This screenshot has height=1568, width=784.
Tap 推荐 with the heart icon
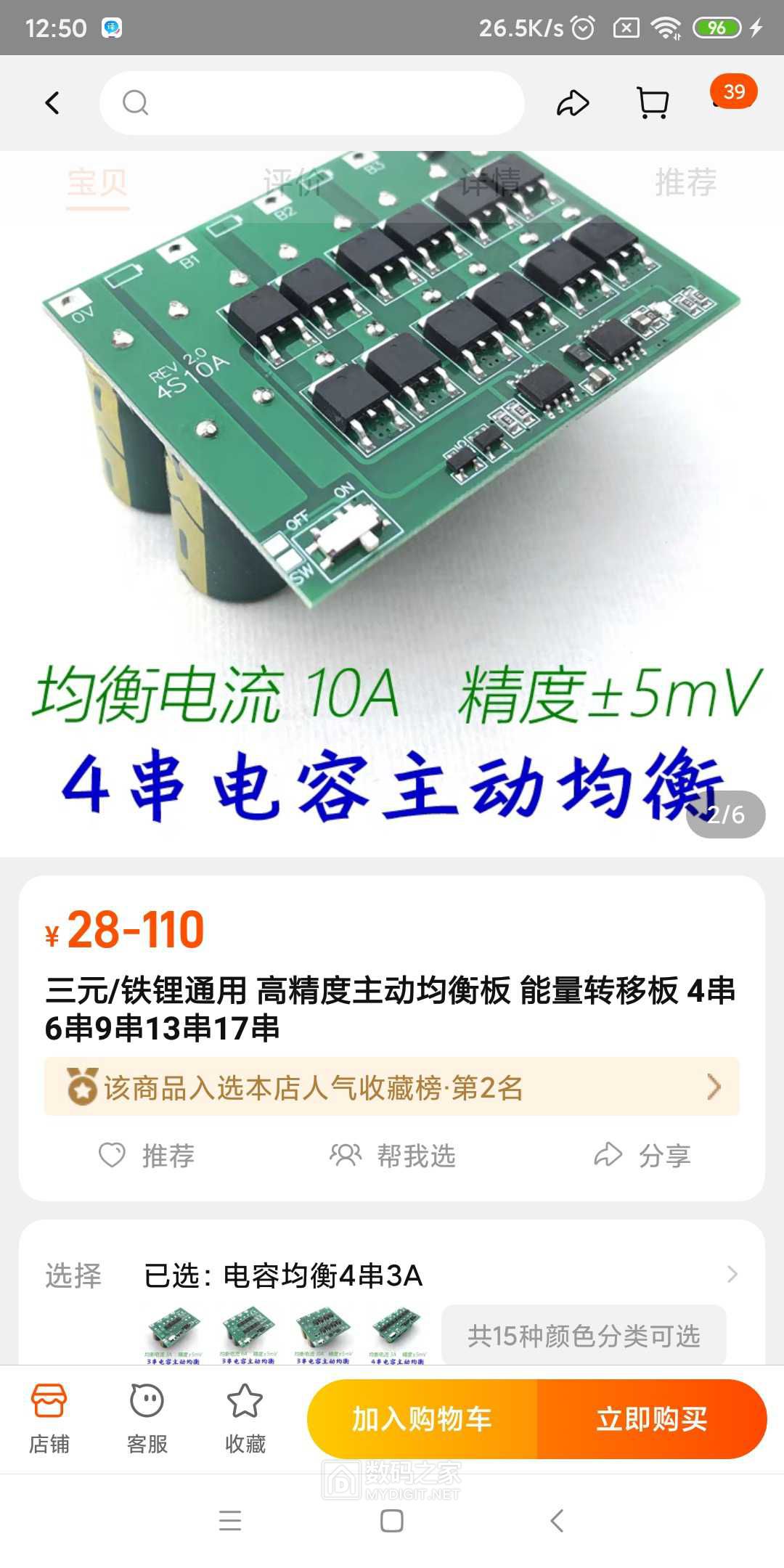click(147, 1155)
